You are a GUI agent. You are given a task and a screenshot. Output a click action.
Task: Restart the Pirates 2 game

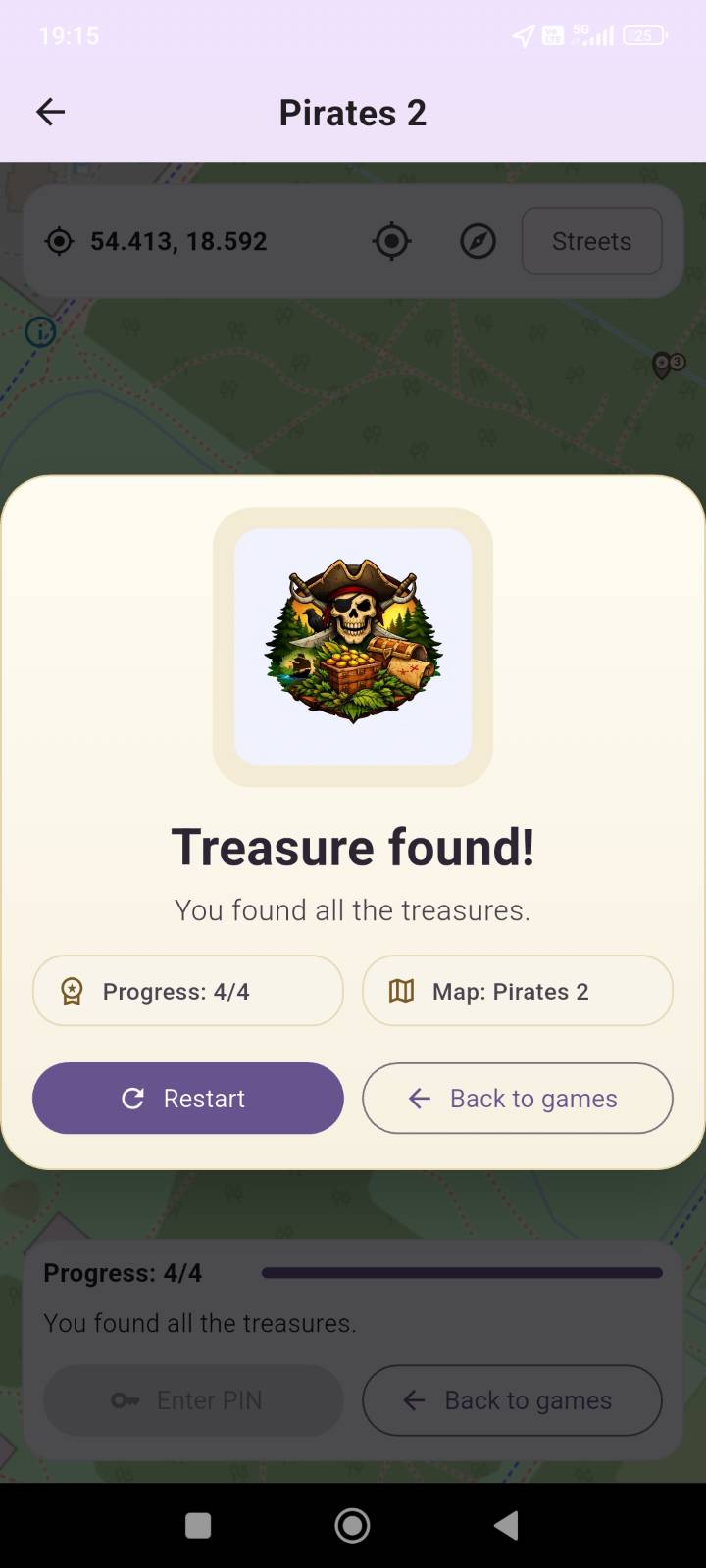point(187,1099)
